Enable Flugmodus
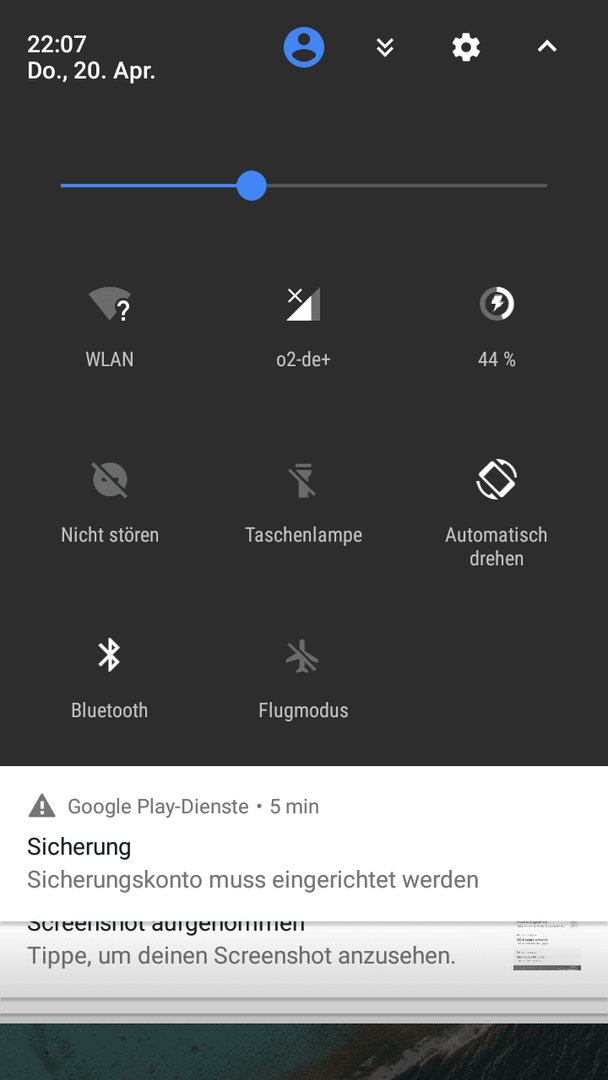 [x=304, y=678]
